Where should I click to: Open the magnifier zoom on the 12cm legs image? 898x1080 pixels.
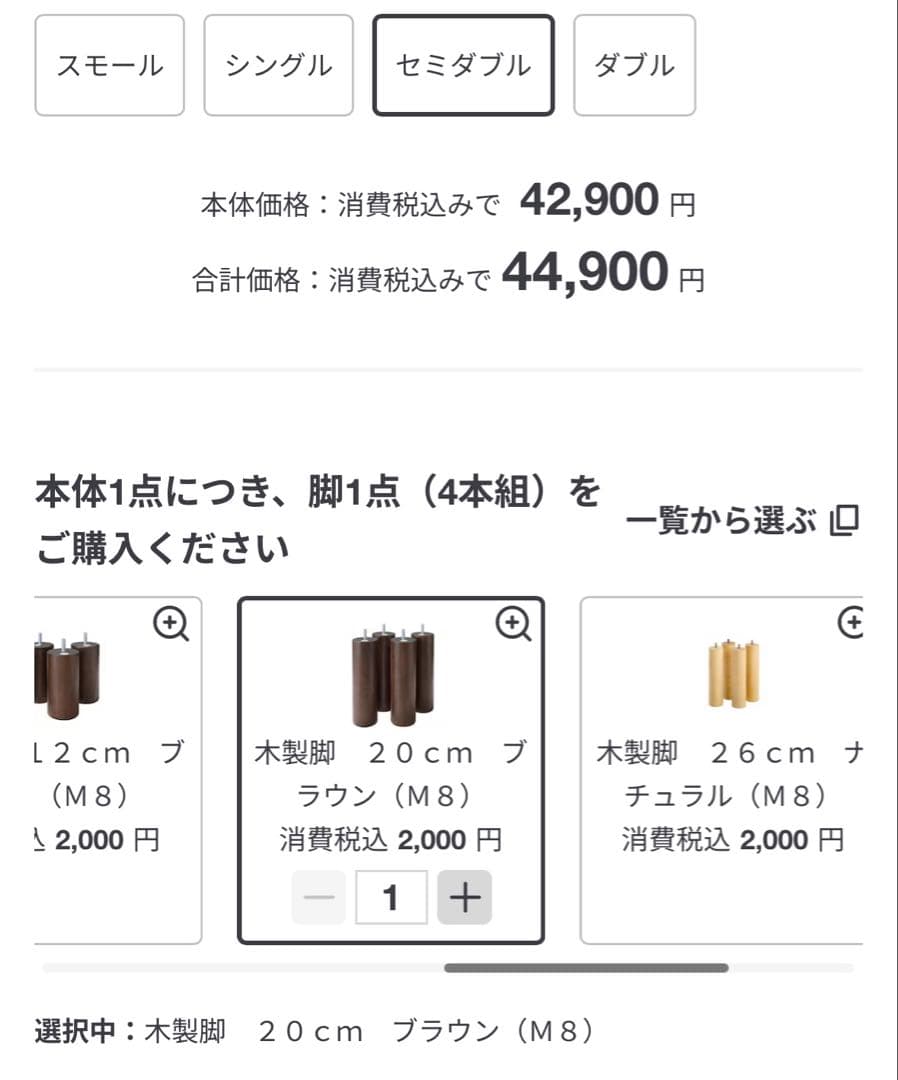tap(172, 625)
